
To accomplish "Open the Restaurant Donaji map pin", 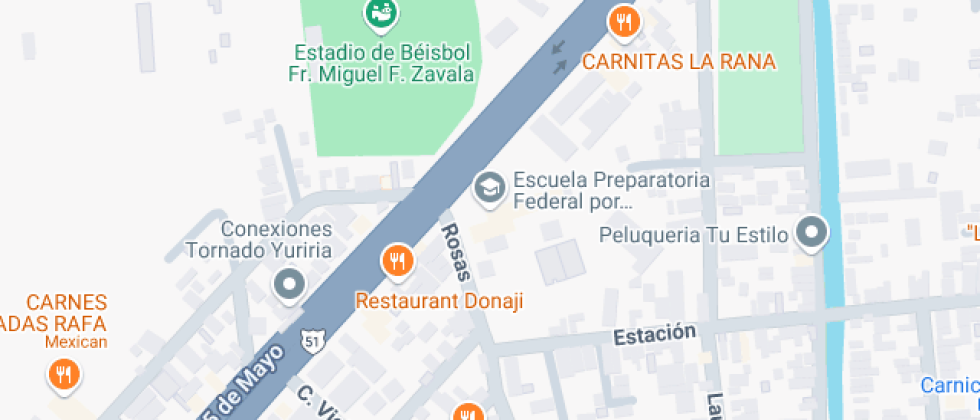I will point(397,262).
